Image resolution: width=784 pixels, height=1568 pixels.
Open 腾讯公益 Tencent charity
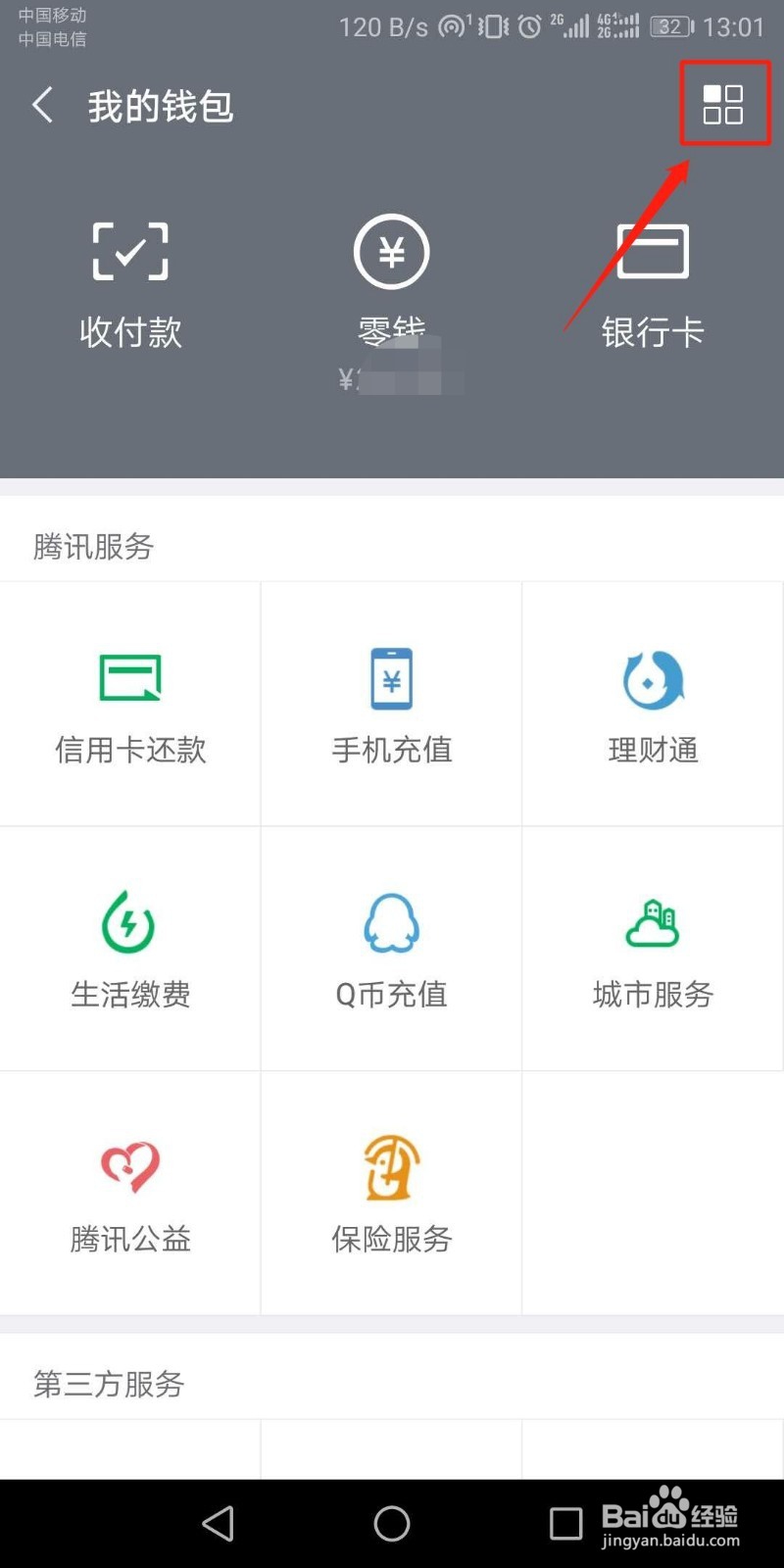point(130,1192)
